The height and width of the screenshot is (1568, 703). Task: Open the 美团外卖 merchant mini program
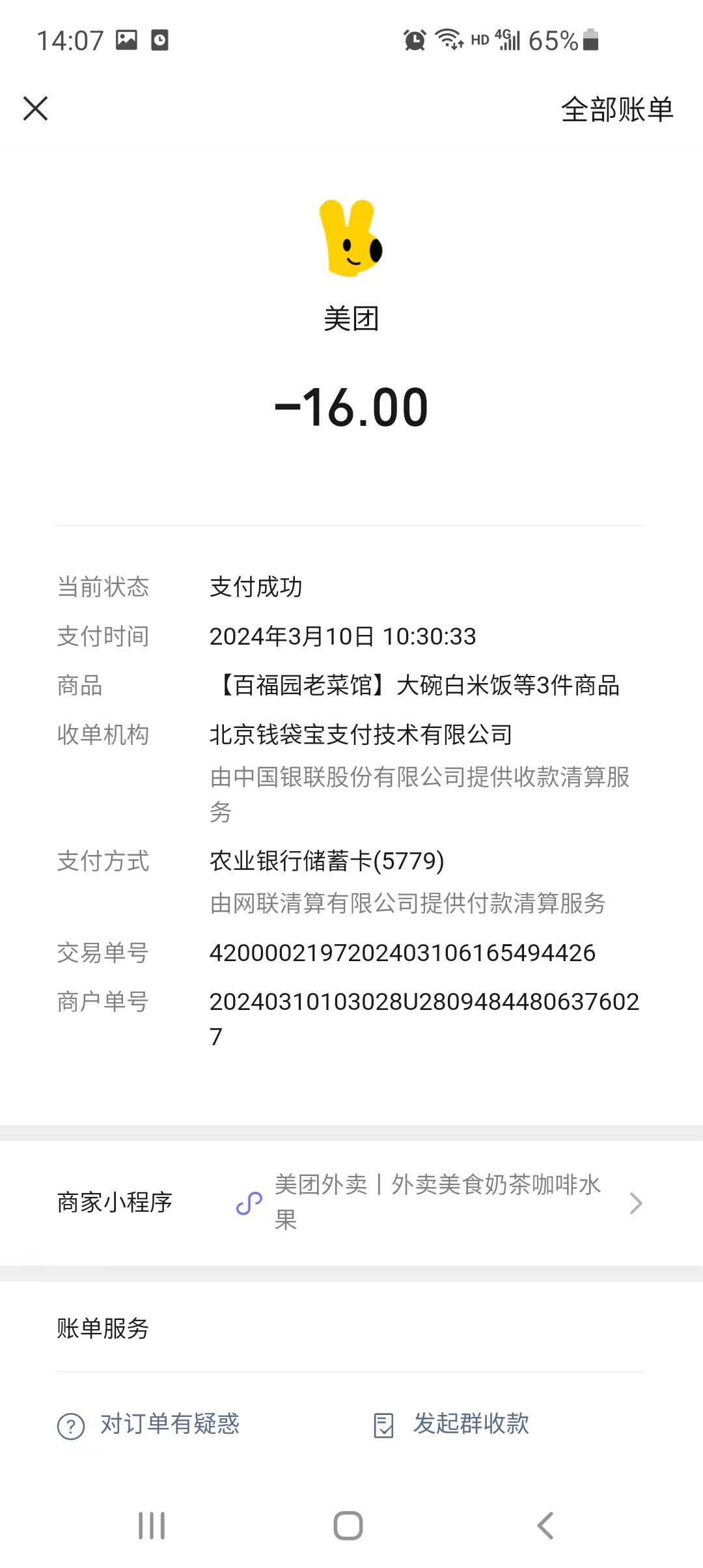(437, 1202)
